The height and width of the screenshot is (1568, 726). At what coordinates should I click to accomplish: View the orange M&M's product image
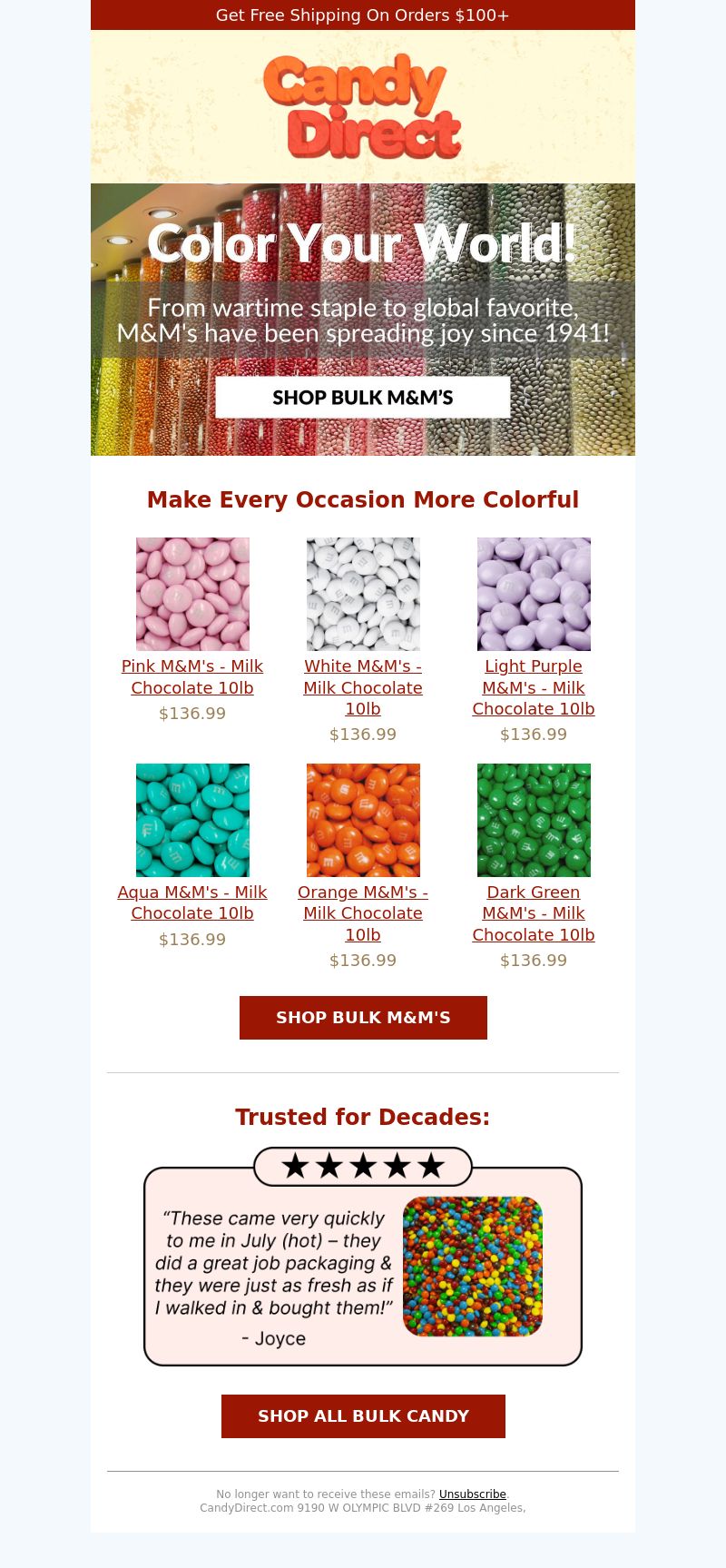363,820
